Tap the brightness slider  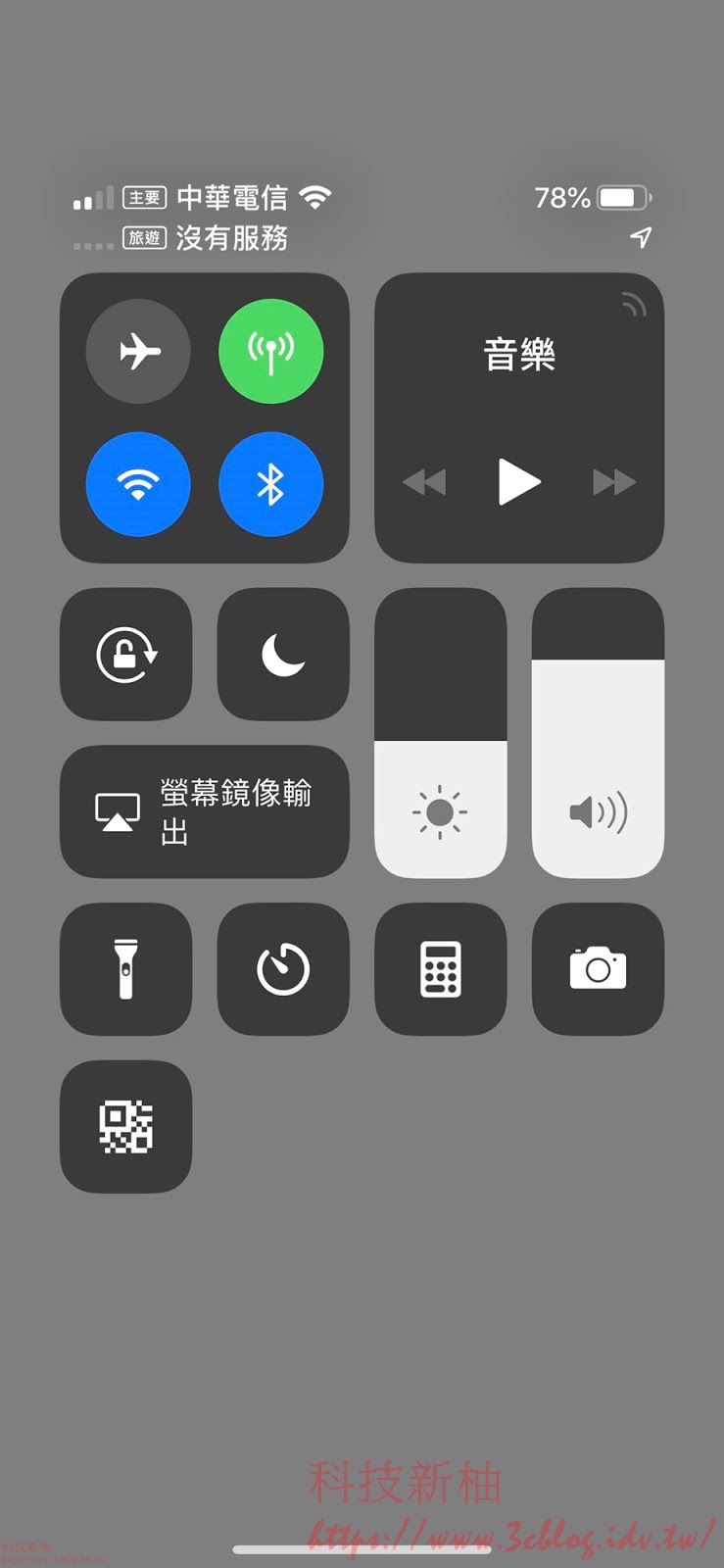tap(441, 733)
